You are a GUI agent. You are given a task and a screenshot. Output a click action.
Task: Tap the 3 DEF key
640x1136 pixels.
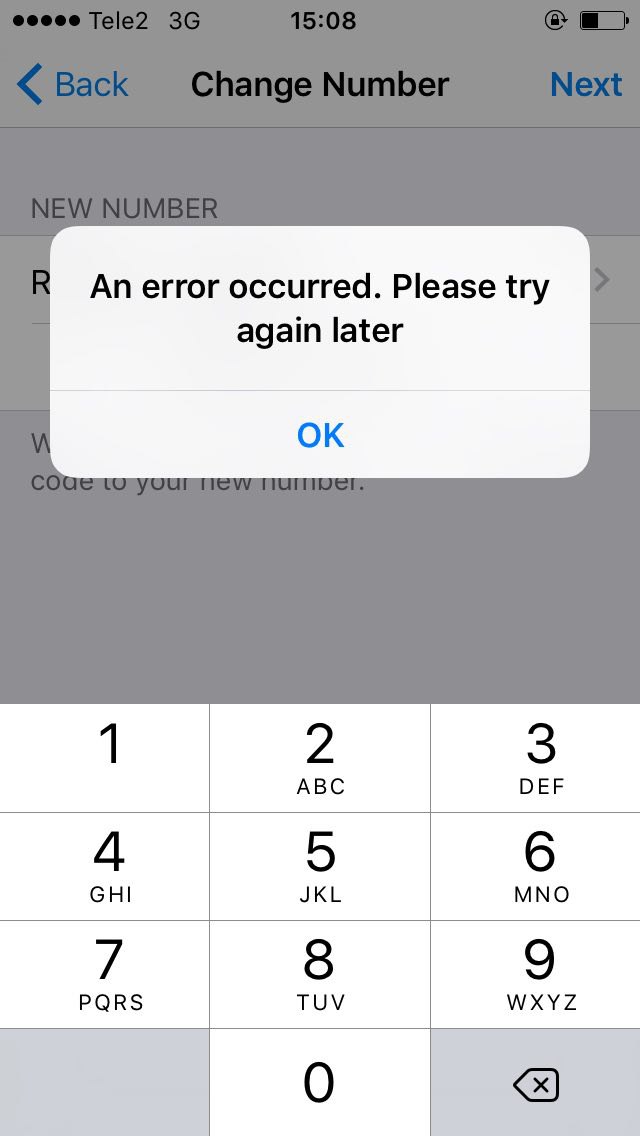pyautogui.click(x=536, y=757)
